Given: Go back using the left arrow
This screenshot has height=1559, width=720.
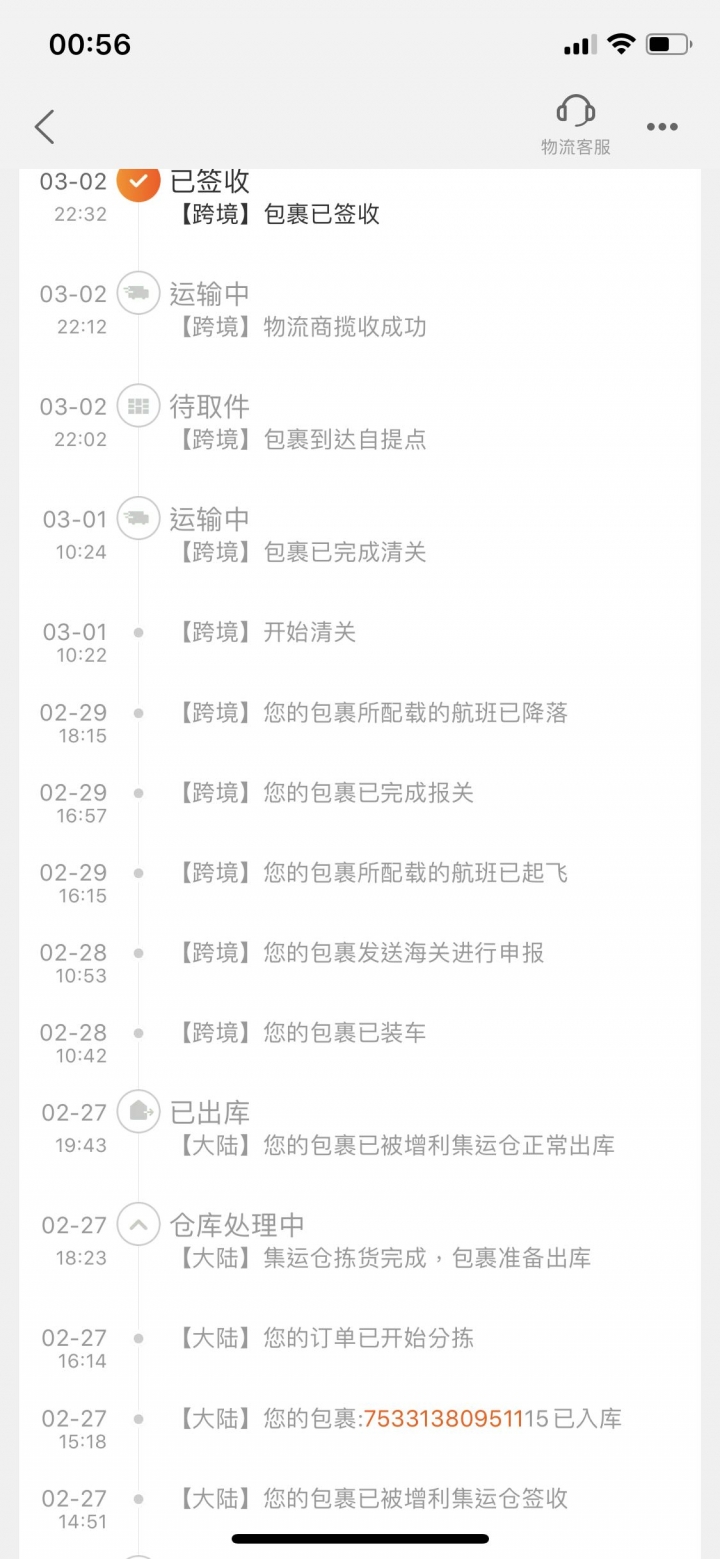Looking at the screenshot, I should point(44,127).
